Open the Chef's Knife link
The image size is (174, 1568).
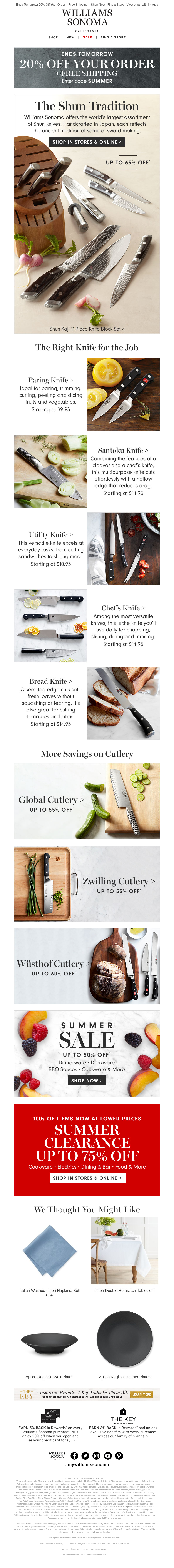[x=123, y=608]
